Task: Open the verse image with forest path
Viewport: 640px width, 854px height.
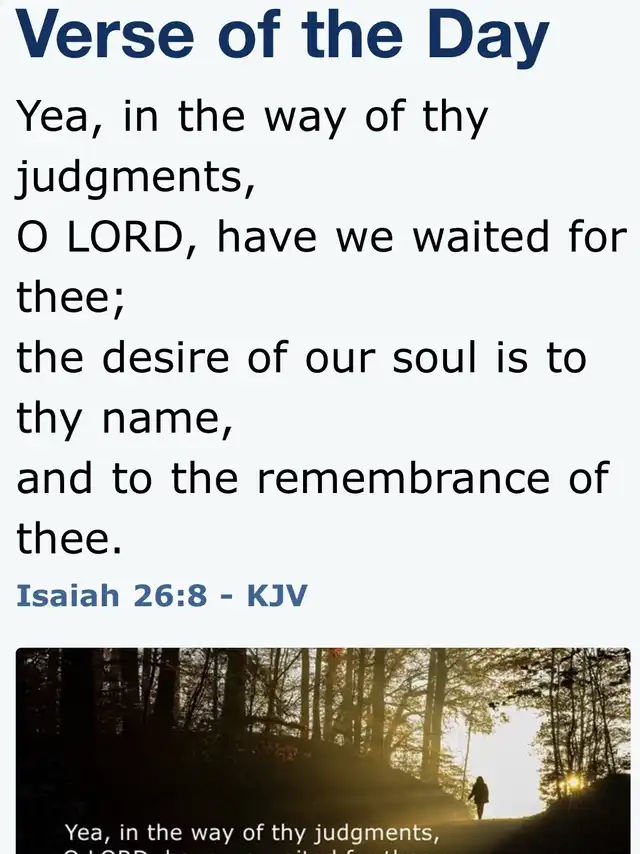Action: (322, 750)
